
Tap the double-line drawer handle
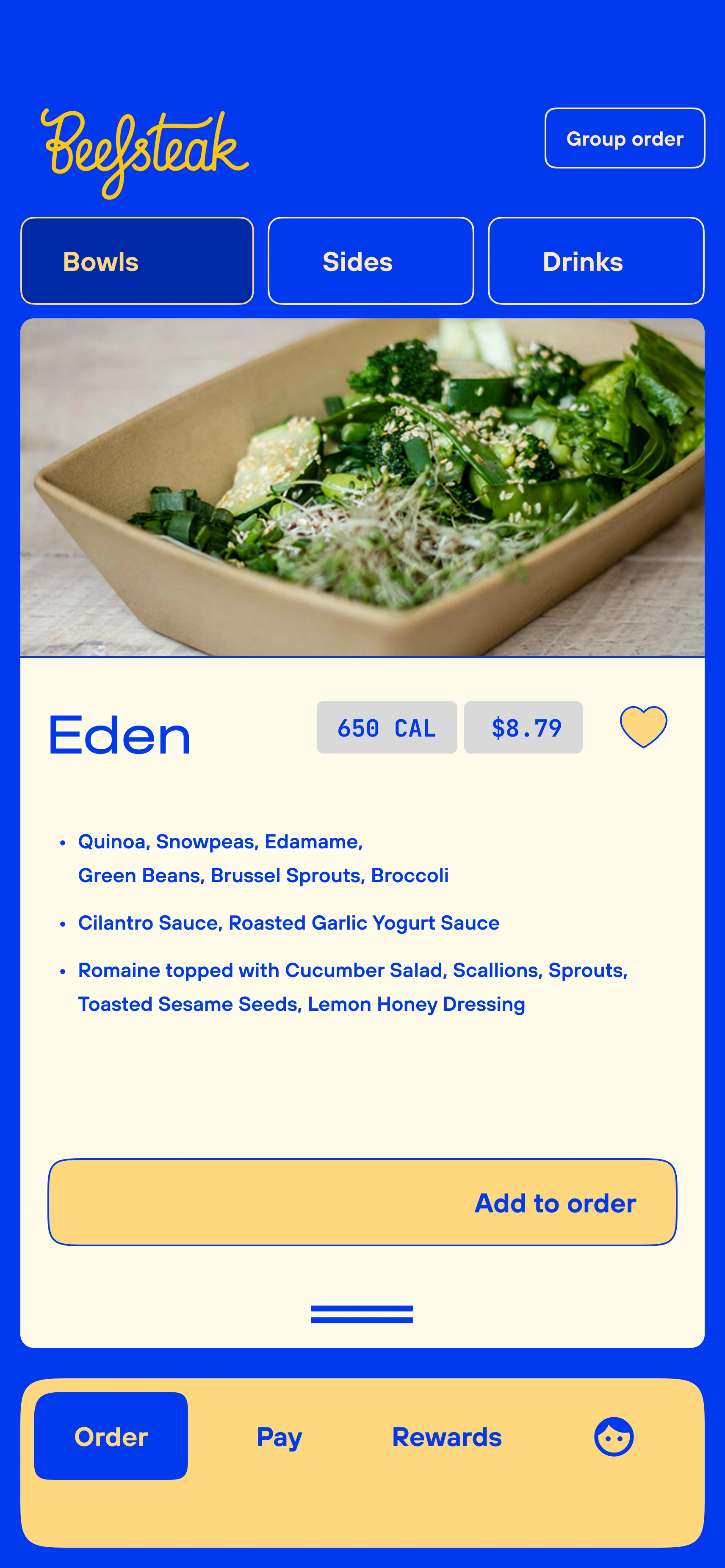pyautogui.click(x=362, y=1314)
